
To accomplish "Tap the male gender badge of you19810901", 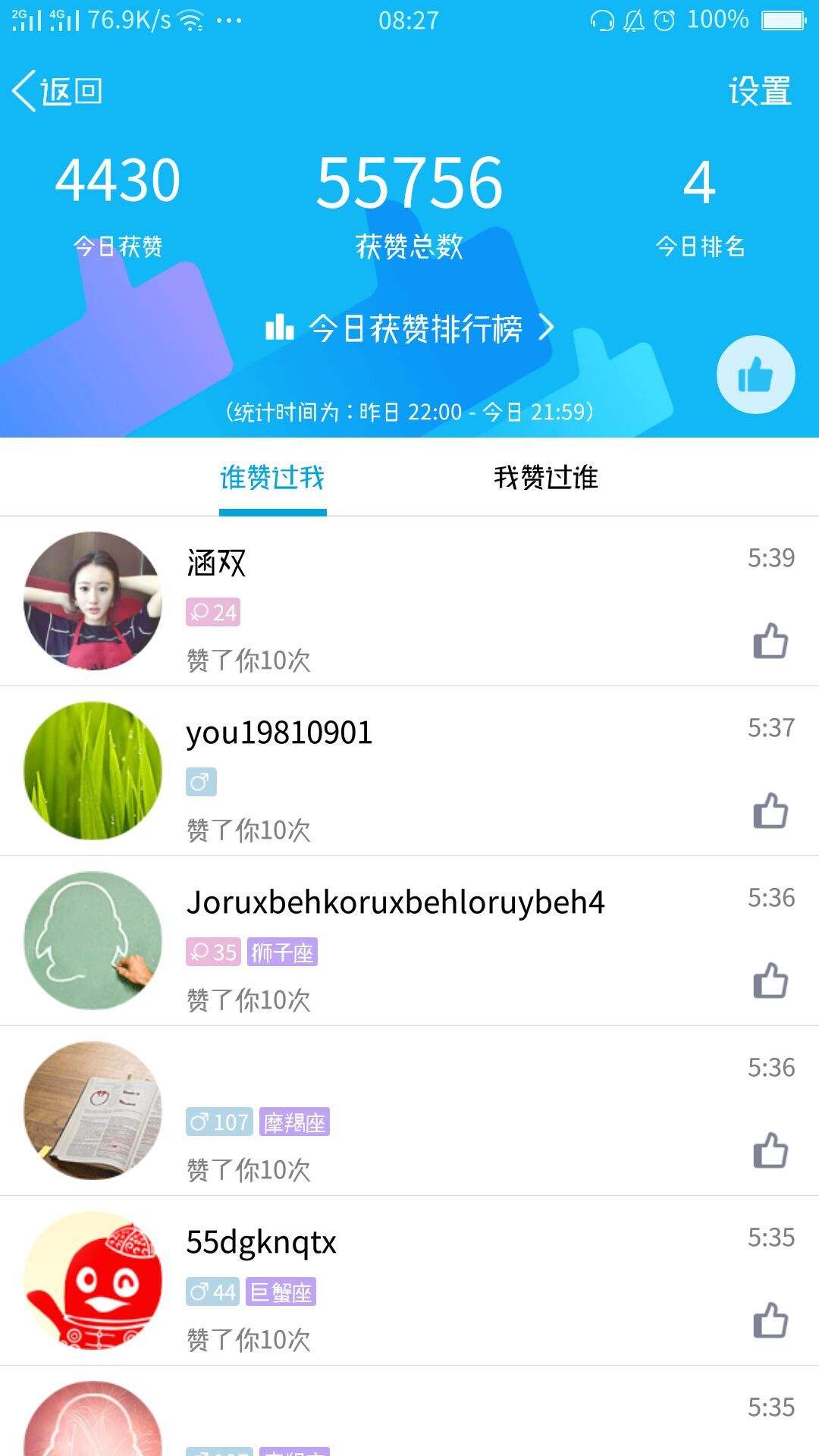I will pos(202,781).
